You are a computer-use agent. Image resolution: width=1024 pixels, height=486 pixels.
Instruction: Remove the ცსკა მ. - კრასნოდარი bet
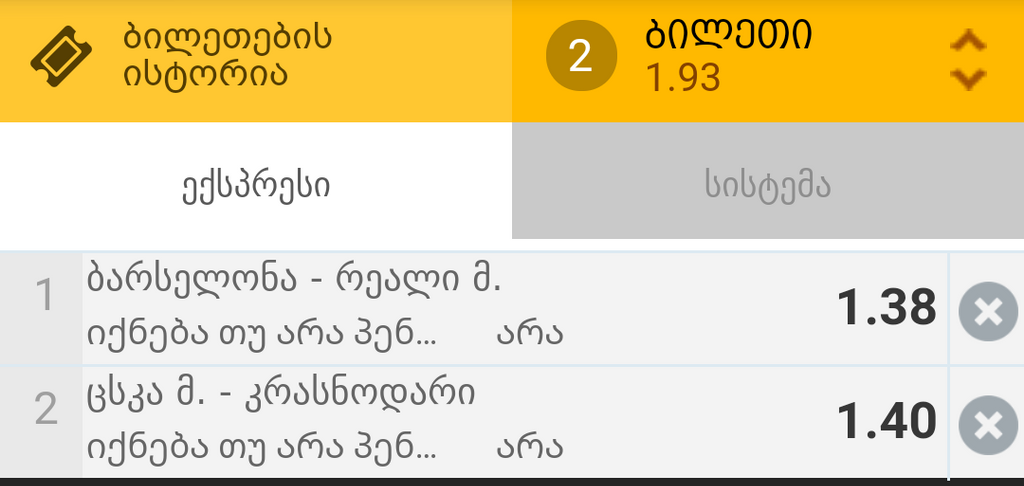[987, 425]
